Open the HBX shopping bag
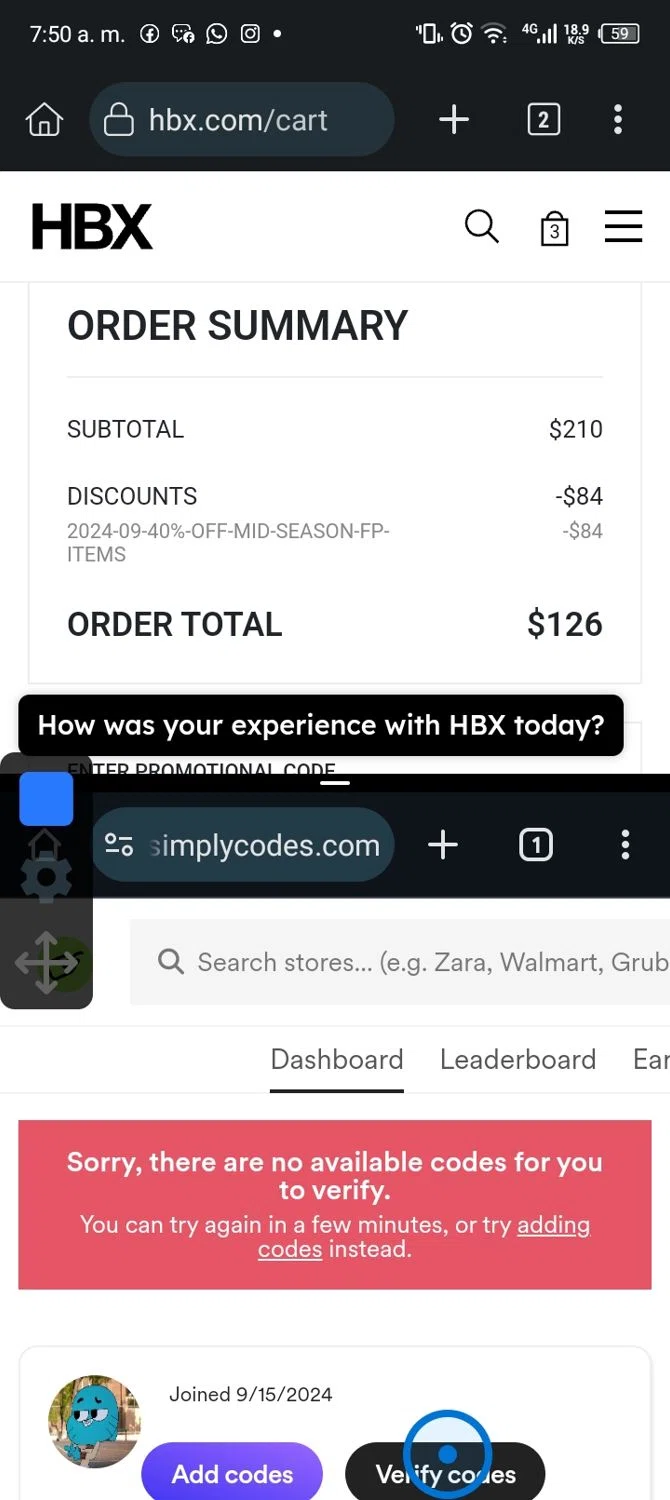Screen dimensions: 670x1500 [x=554, y=228]
